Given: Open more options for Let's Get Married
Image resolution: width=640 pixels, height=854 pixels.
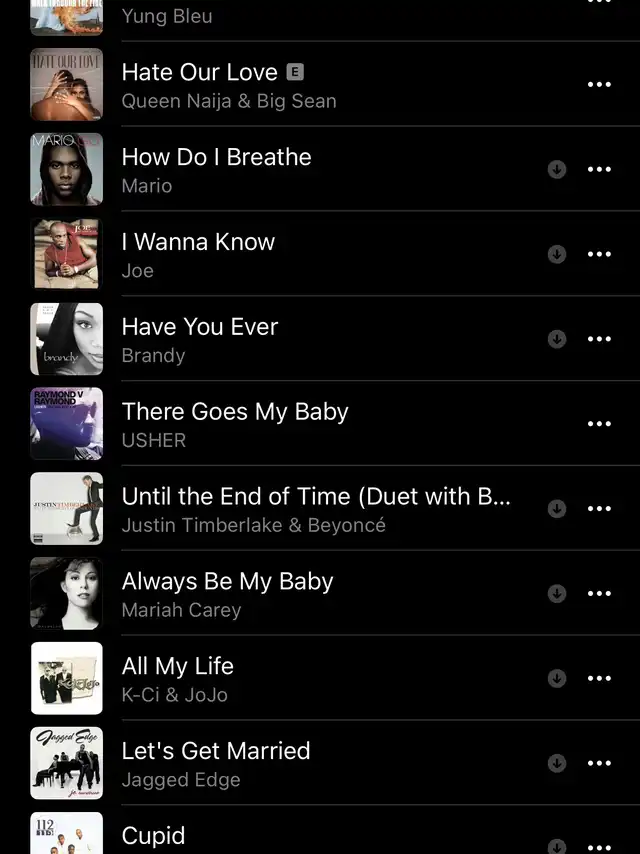Looking at the screenshot, I should (x=599, y=763).
